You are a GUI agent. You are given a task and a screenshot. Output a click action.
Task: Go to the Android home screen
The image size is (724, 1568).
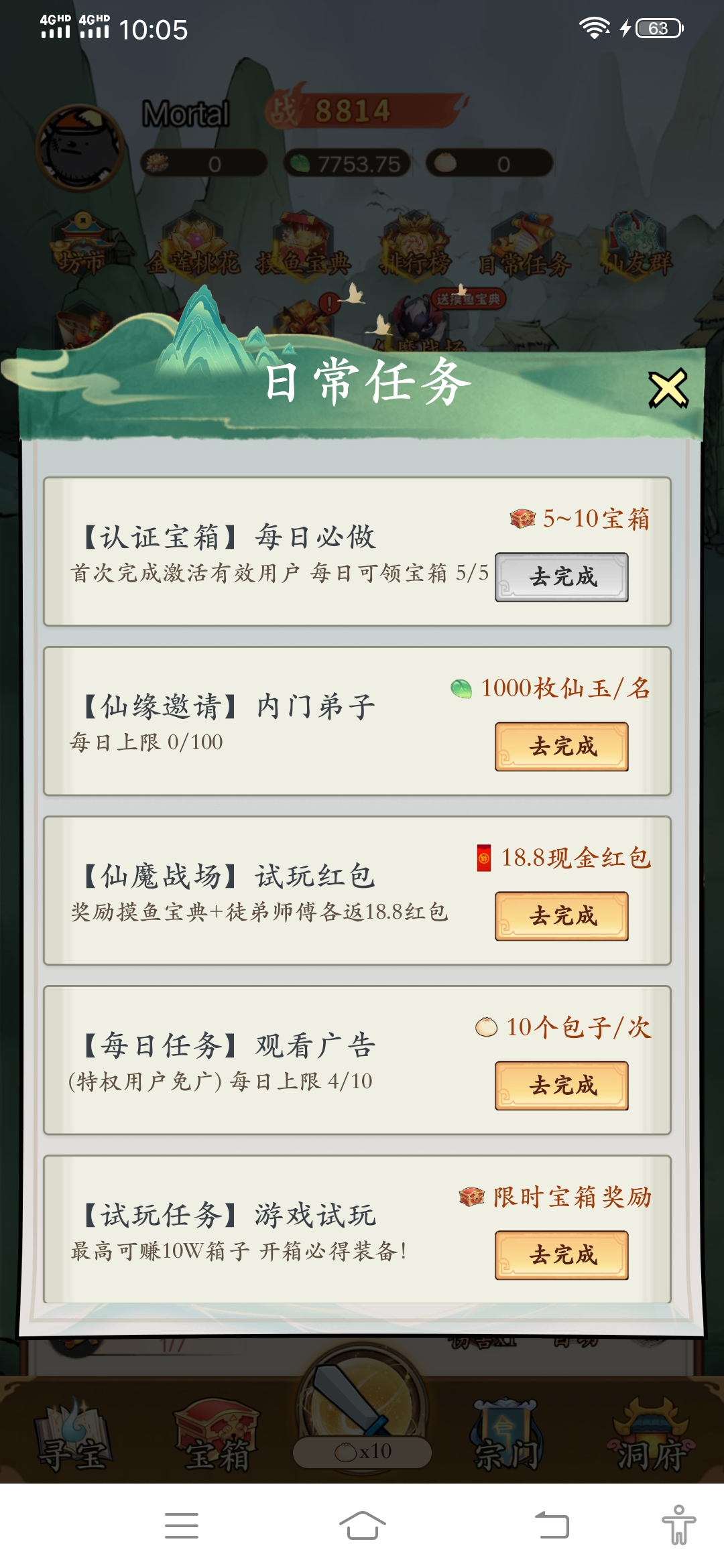pos(362,1526)
